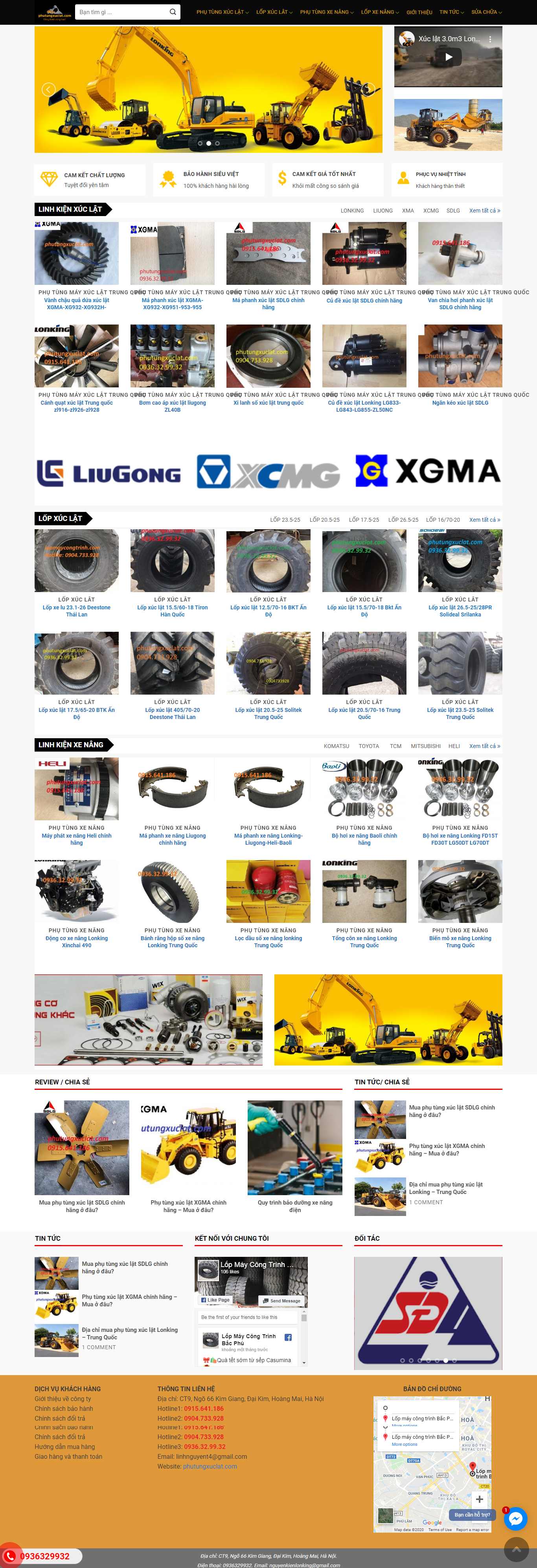The width and height of the screenshot is (537, 1568).
Task: Play the Xúc lật 3.0m3 video
Action: (x=448, y=57)
